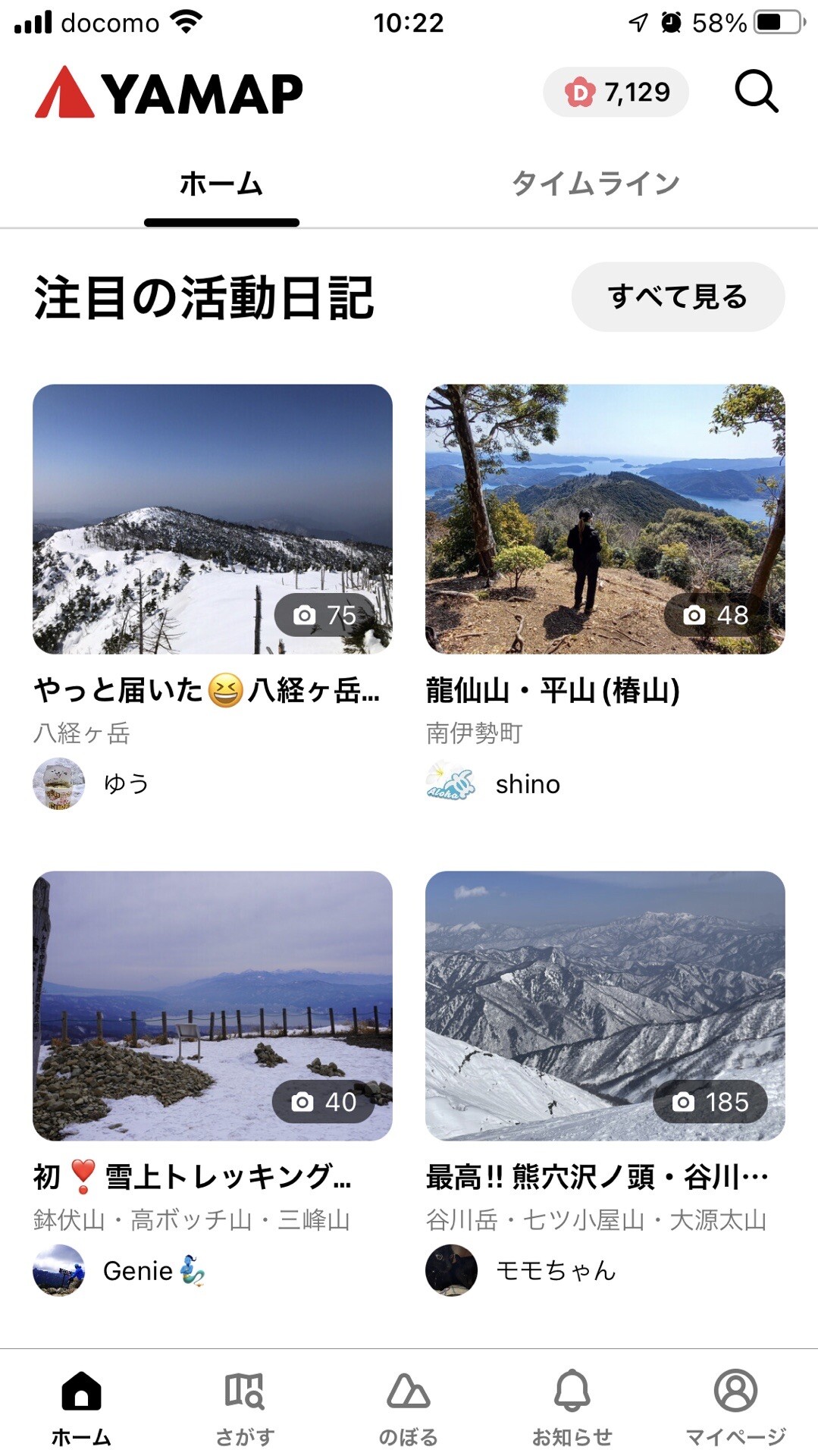Switch to the タイムライン tab
This screenshot has height=1456, width=818.
click(x=595, y=184)
